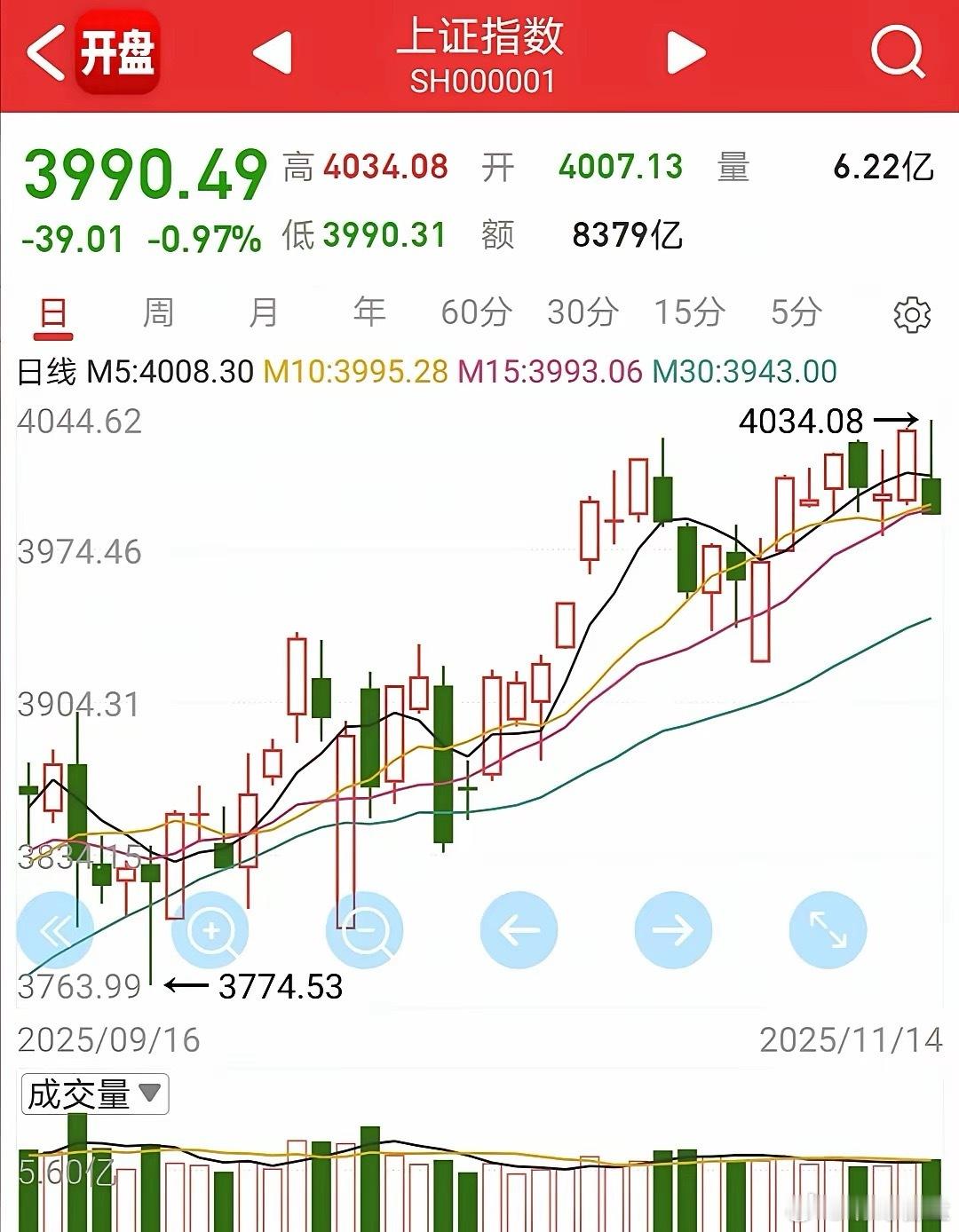Switch to the 月 monthly chart tab
959x1232 pixels.
click(x=264, y=313)
